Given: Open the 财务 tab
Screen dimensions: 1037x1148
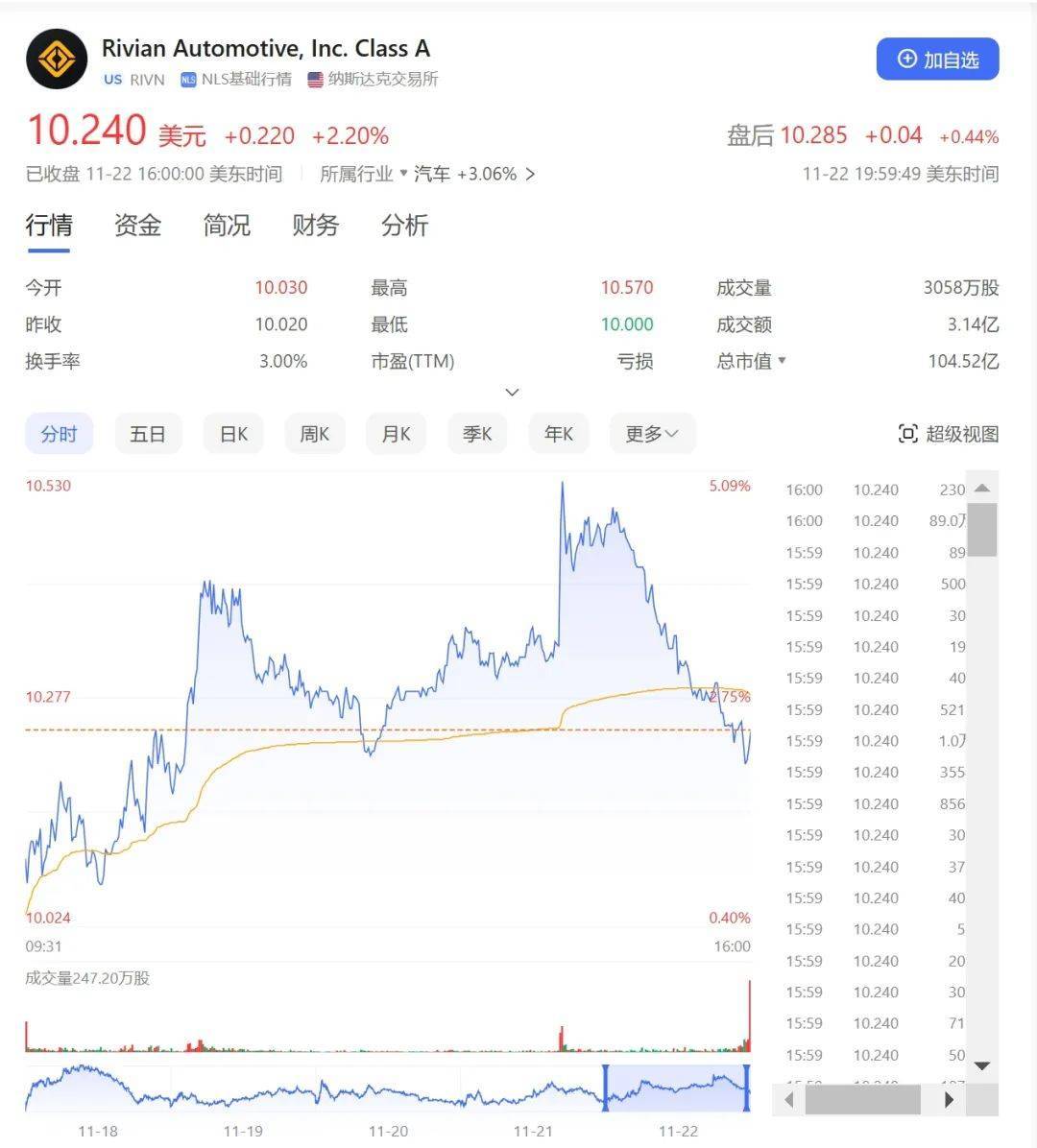Looking at the screenshot, I should (x=314, y=226).
